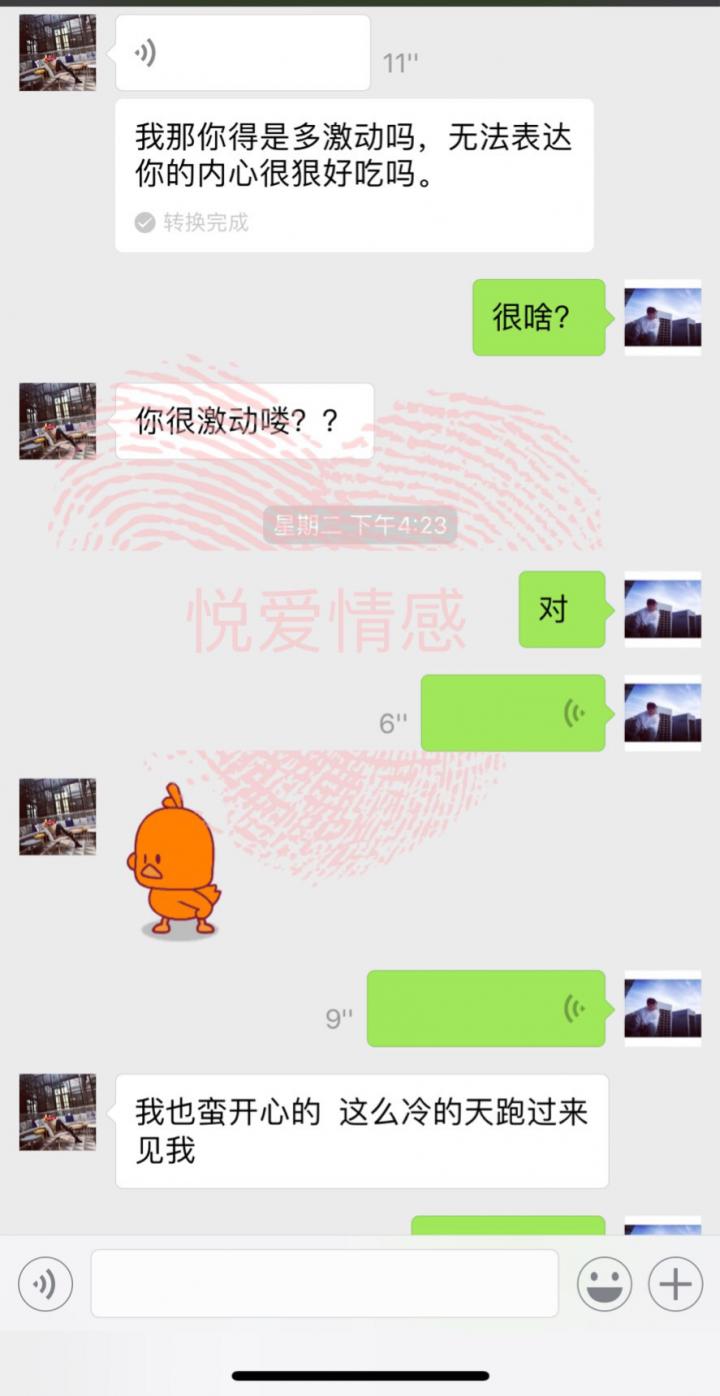Play the received 11-second voice message
This screenshot has height=1396, width=720.
point(242,53)
